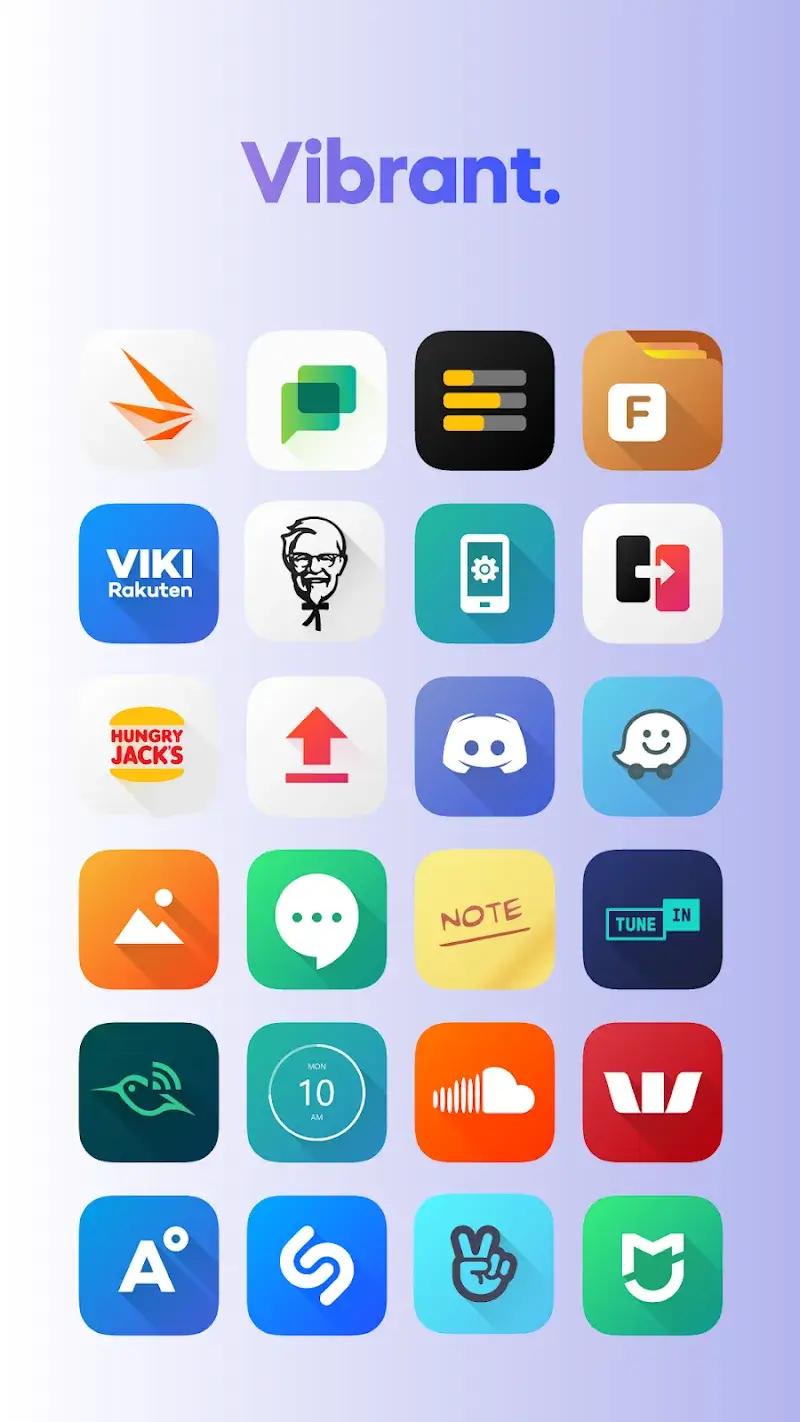Viewport: 800px width, 1422px height.
Task: Select the KFC app icon
Action: [x=316, y=573]
